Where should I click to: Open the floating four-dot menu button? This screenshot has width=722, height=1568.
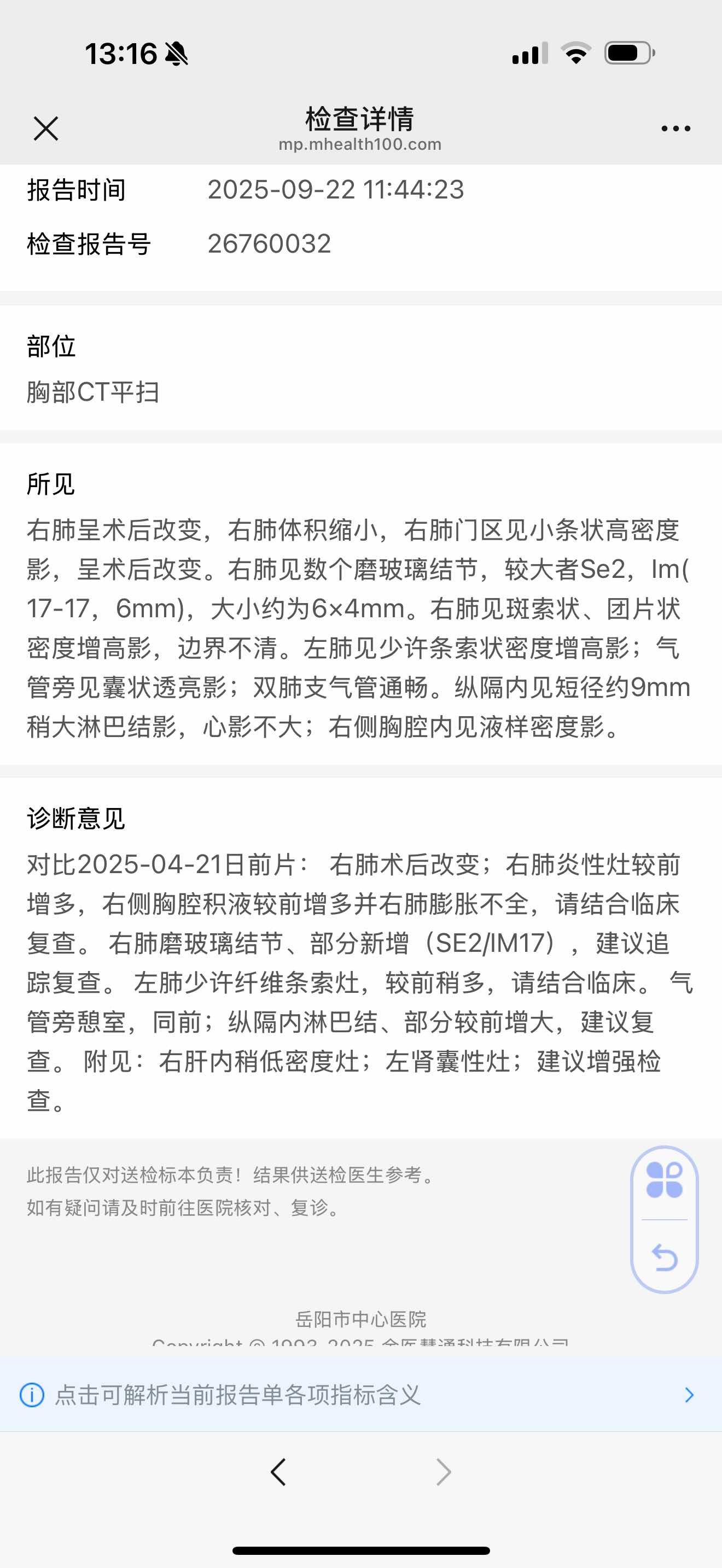pyautogui.click(x=663, y=1180)
